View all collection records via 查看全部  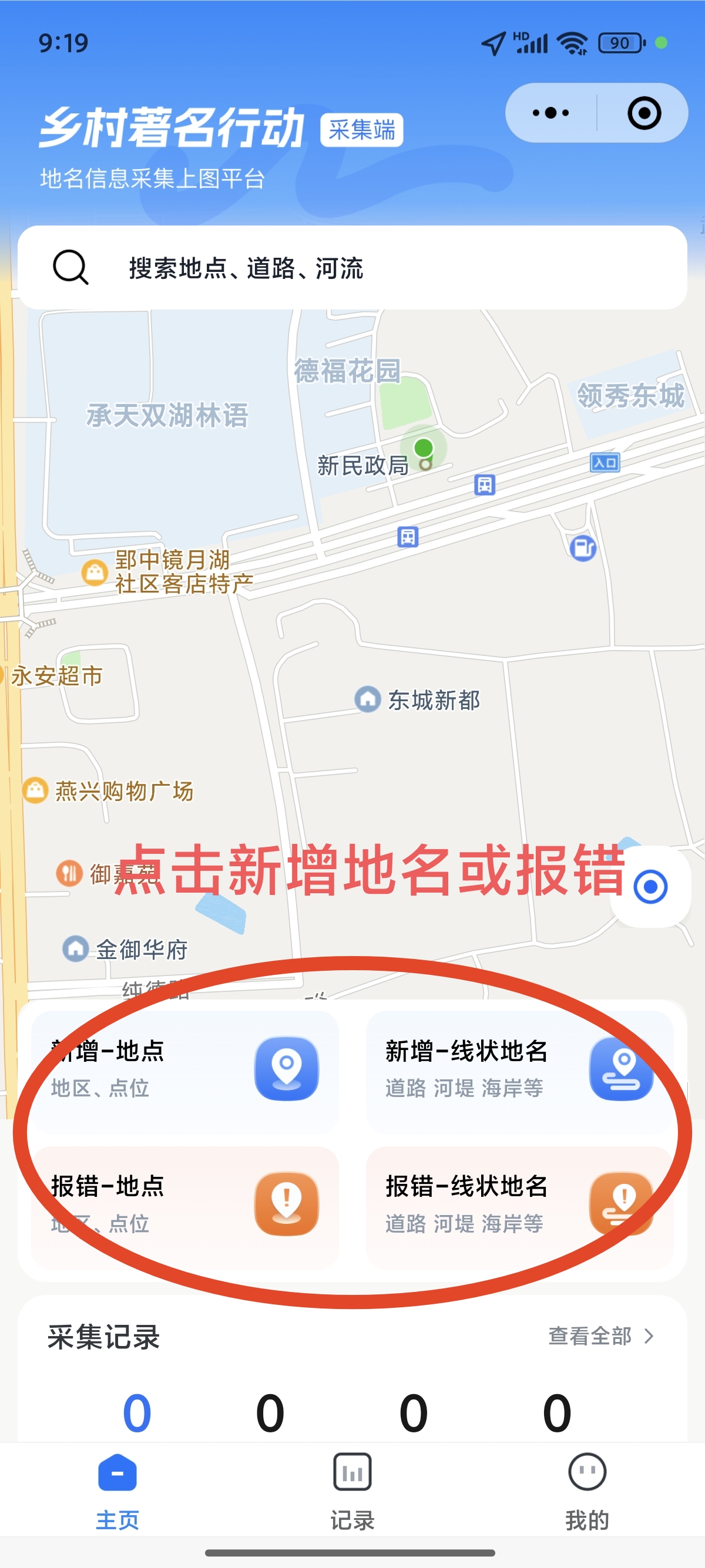pos(600,1336)
